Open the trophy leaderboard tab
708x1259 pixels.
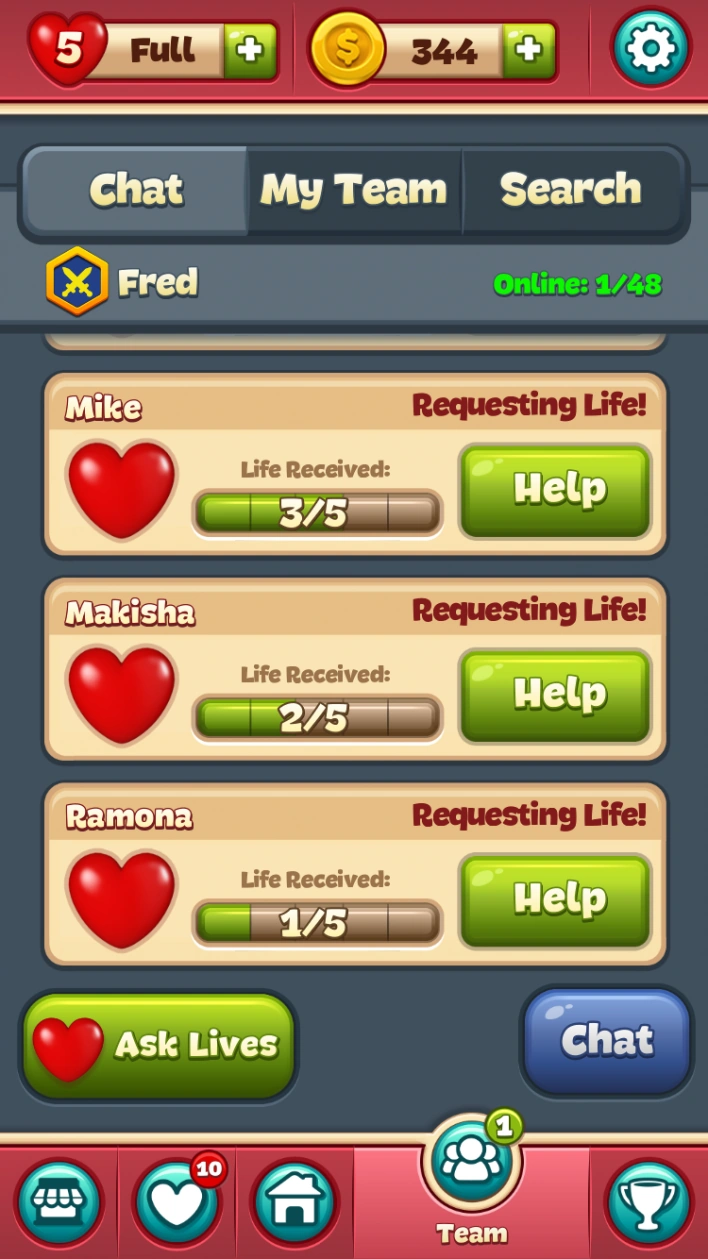tap(648, 1203)
